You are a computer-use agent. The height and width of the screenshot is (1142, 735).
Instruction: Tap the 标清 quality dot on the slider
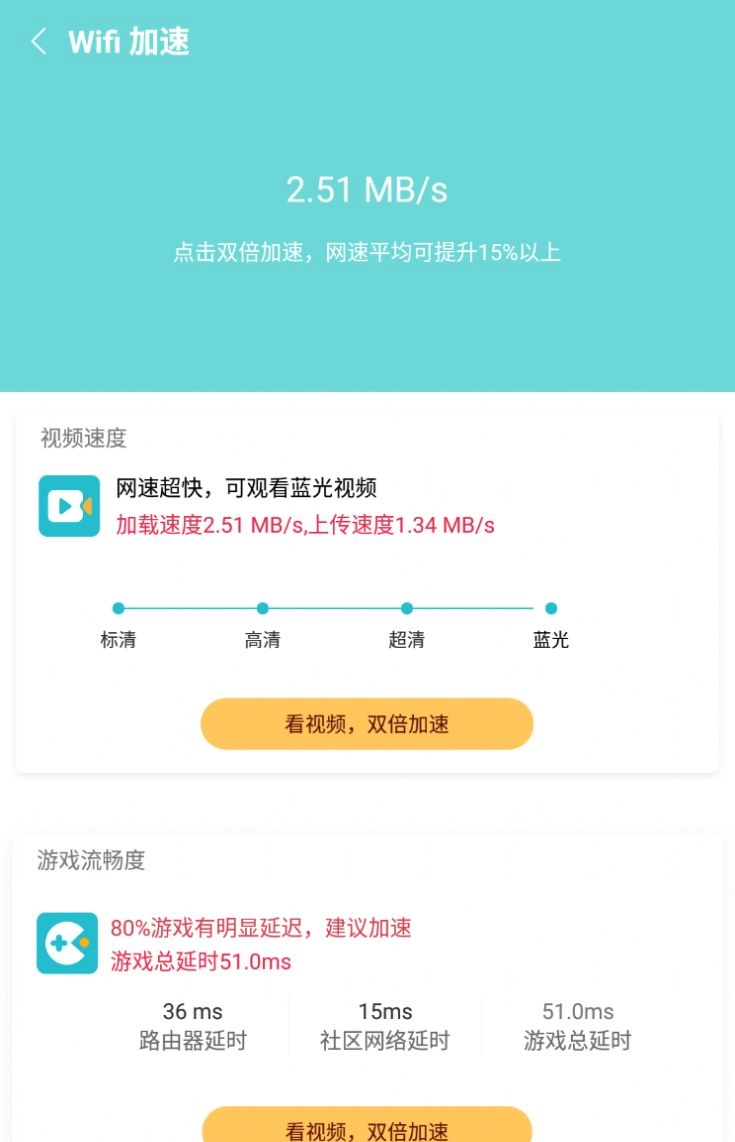tap(118, 608)
